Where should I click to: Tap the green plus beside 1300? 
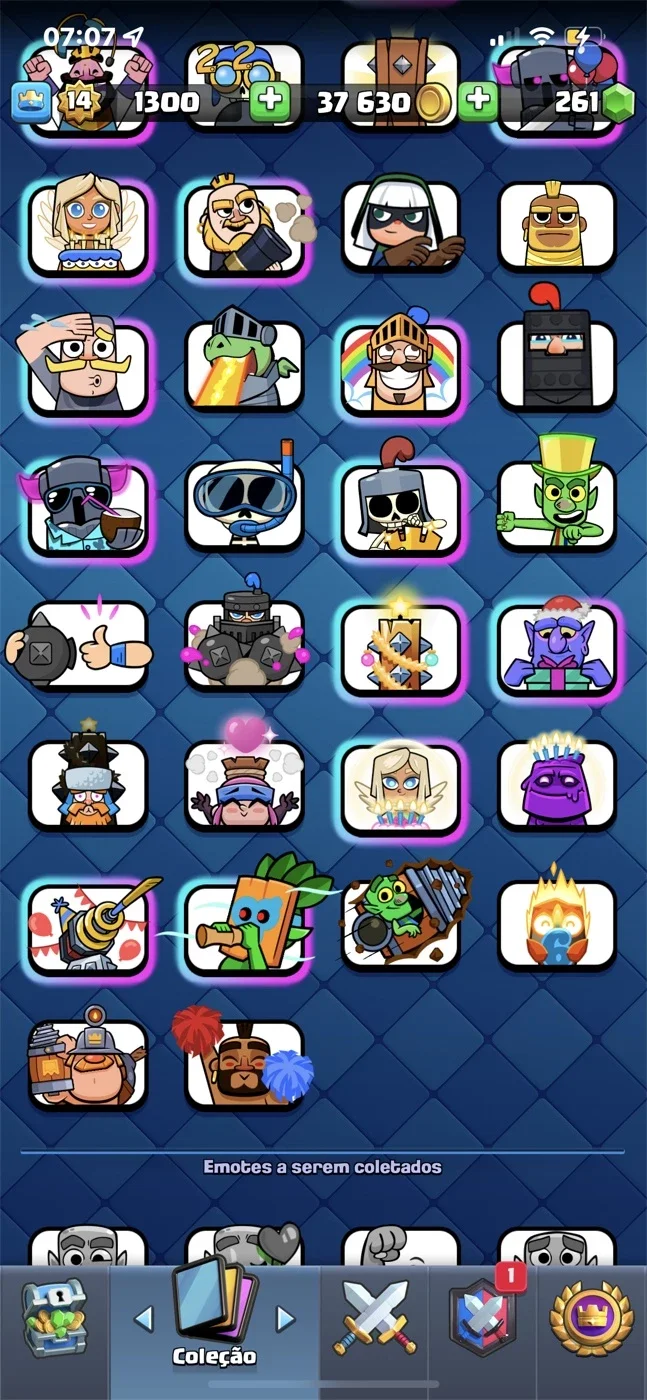(269, 101)
